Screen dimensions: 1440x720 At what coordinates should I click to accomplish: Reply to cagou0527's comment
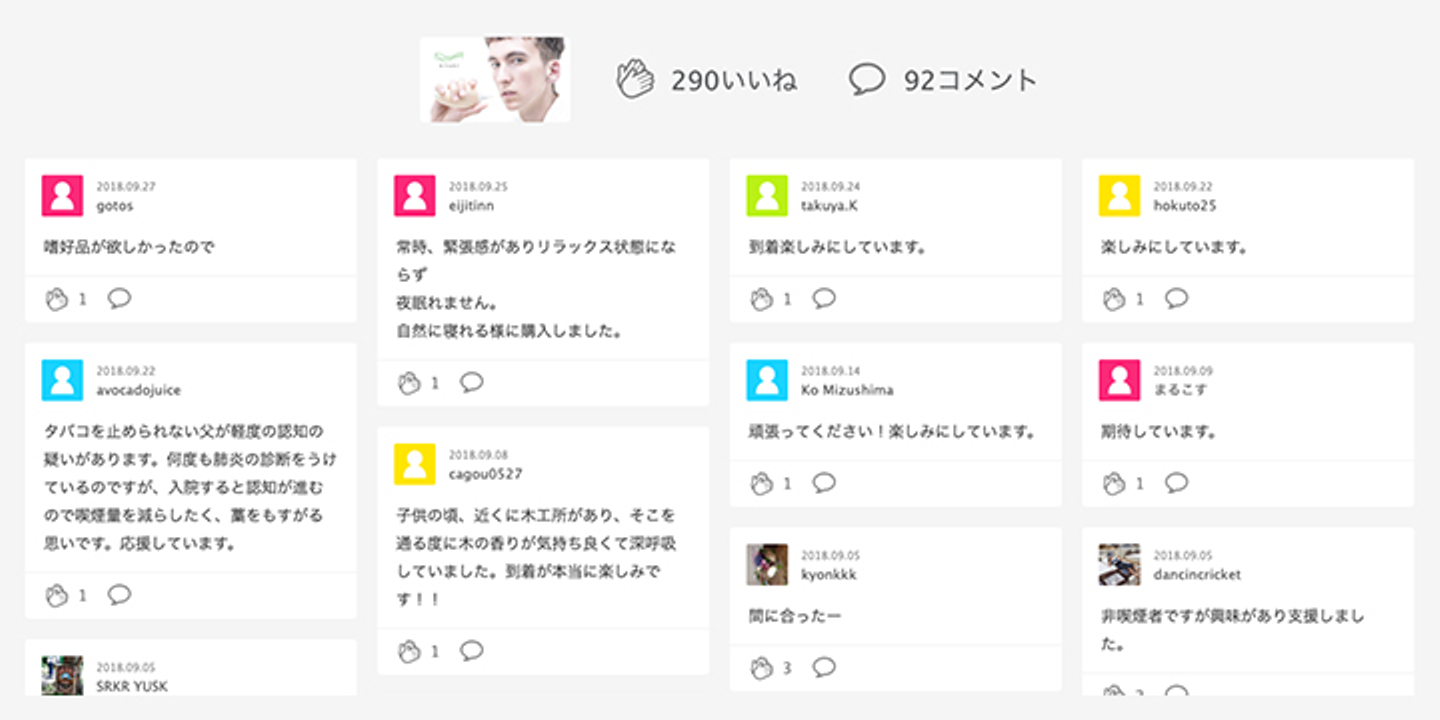click(471, 651)
